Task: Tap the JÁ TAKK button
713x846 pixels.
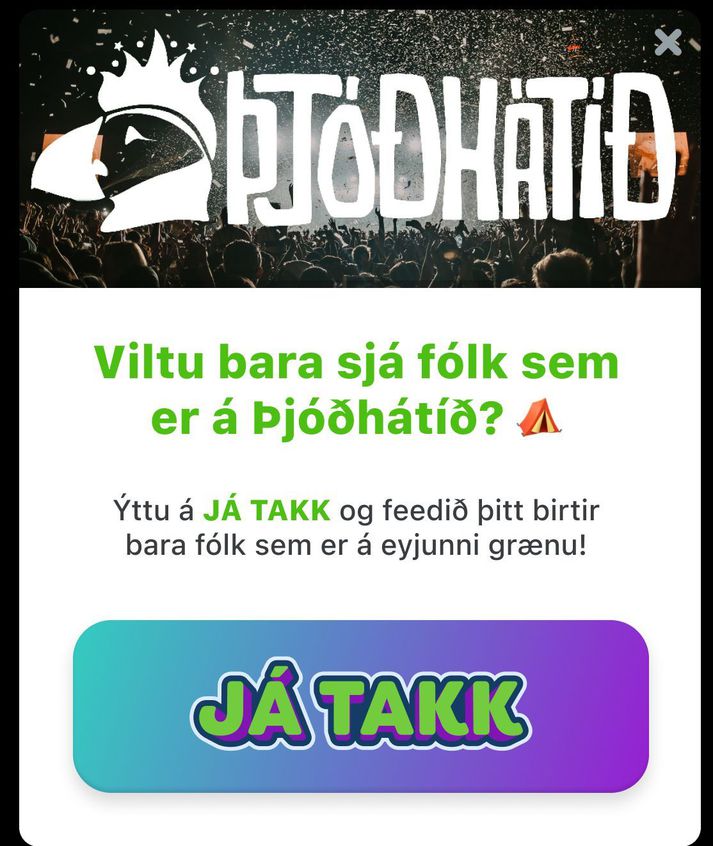Action: [x=360, y=707]
